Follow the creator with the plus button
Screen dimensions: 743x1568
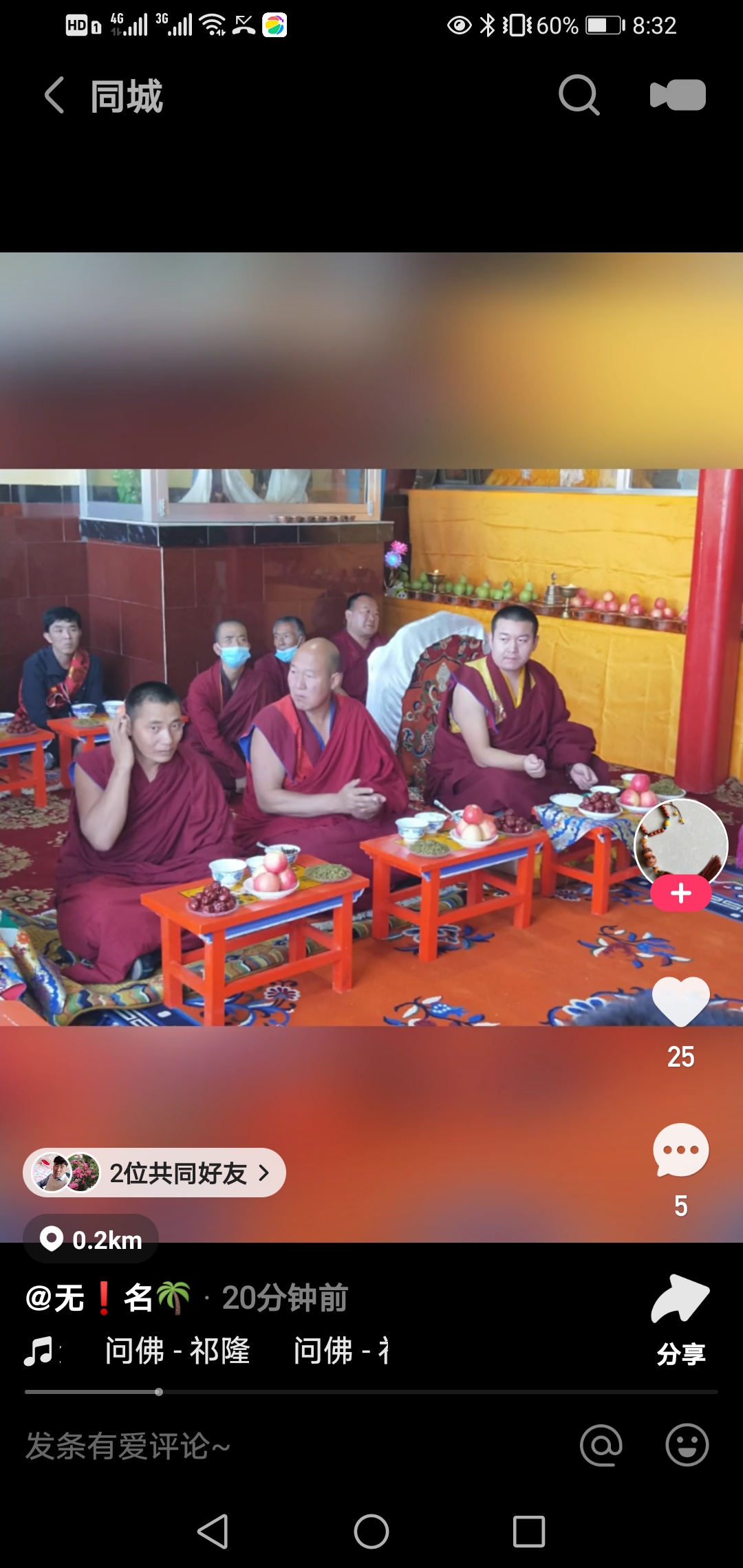(681, 893)
